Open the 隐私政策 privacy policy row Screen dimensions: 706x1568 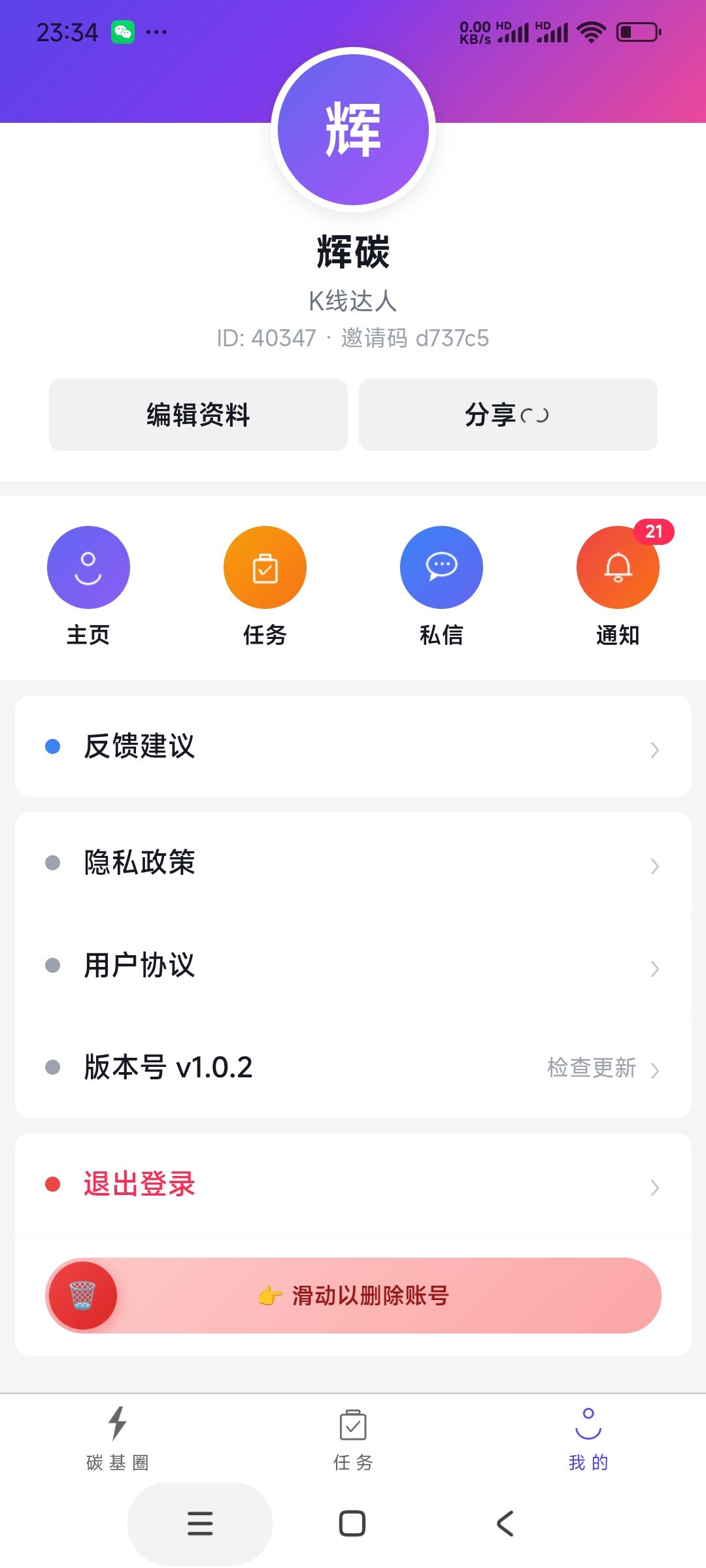(x=353, y=862)
